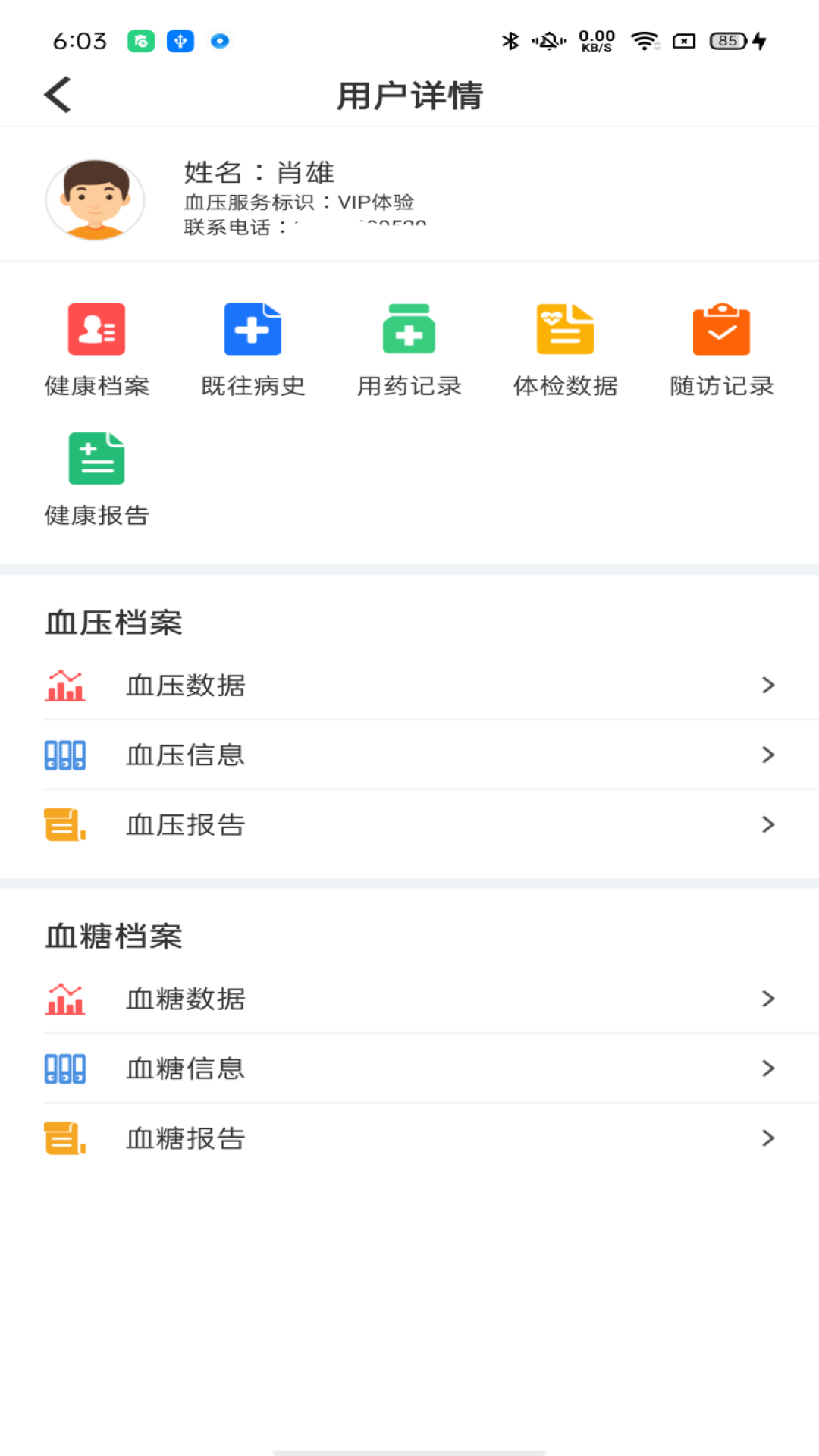Click the red chart icon beside 血糖数据
Screen dimensions: 819x1456
tap(65, 999)
